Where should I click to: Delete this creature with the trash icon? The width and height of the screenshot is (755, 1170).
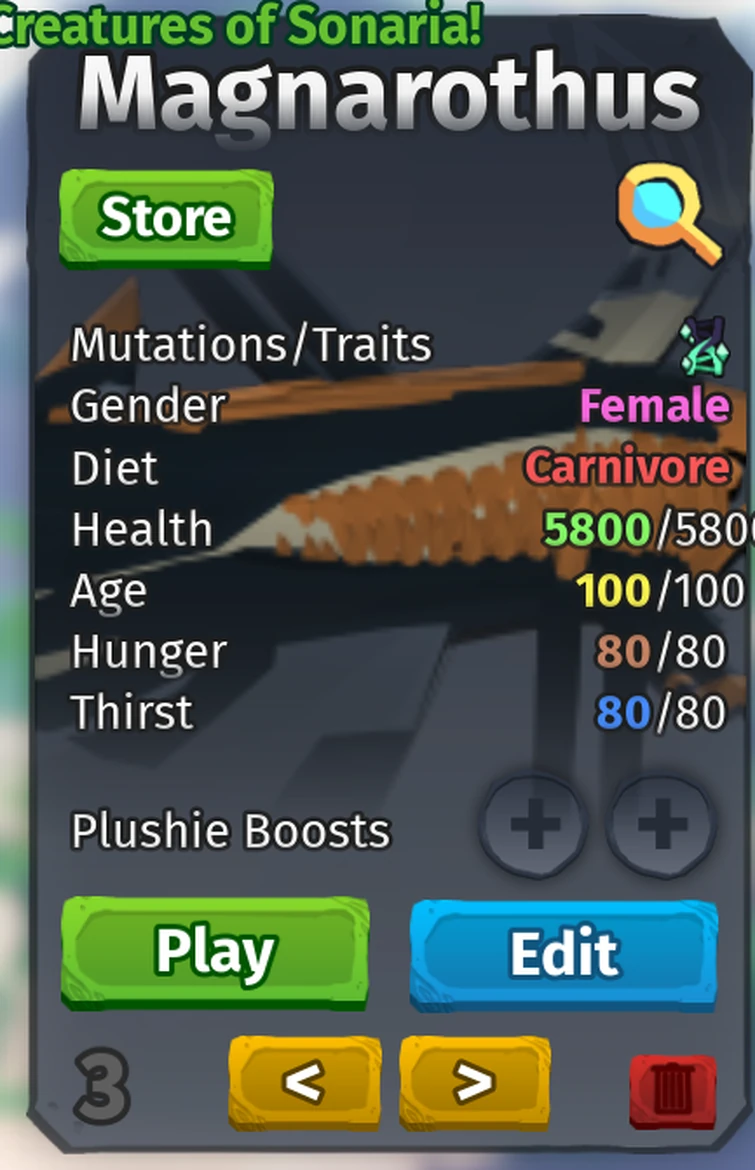[673, 1091]
